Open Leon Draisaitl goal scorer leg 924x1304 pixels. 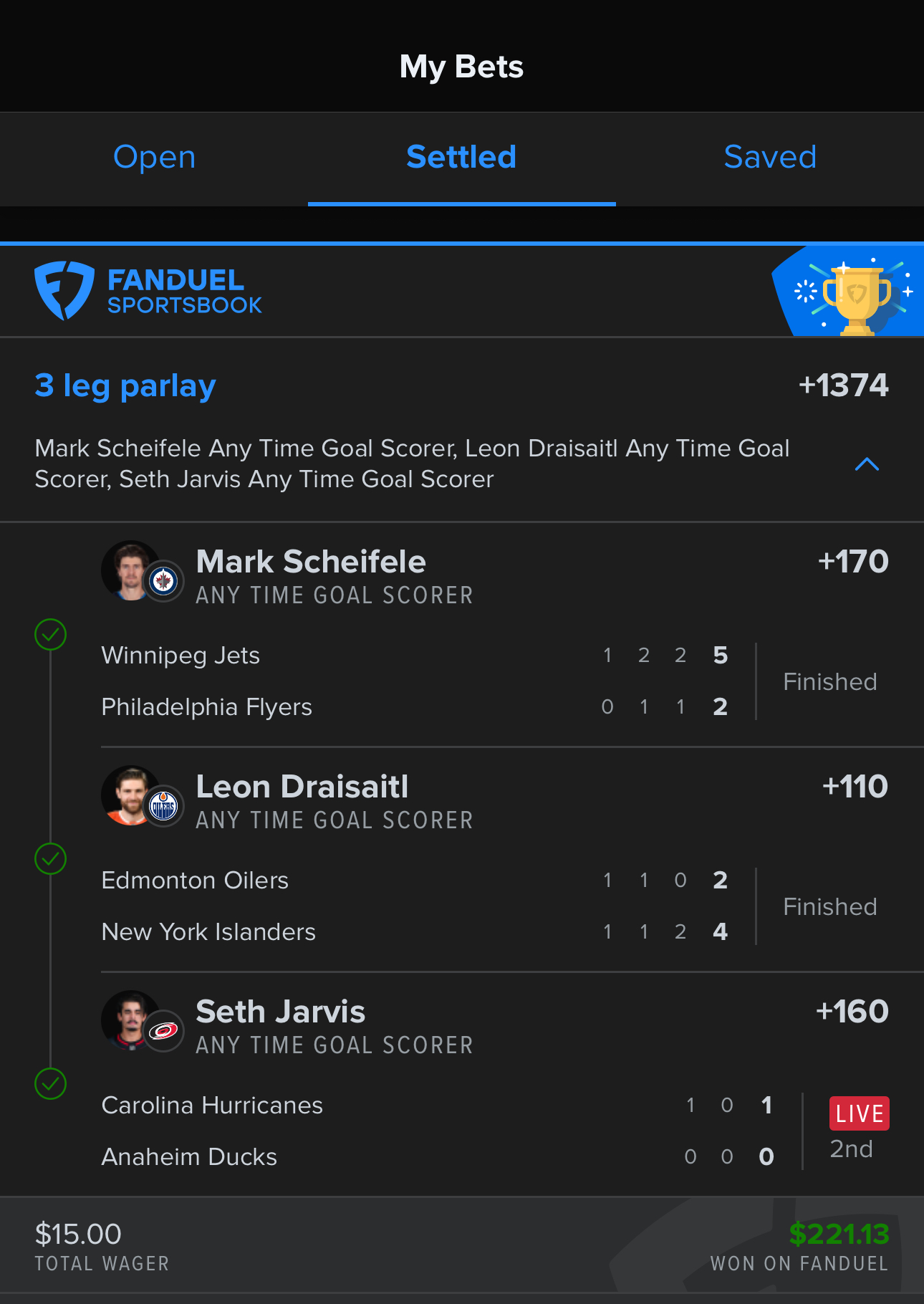[x=302, y=788]
